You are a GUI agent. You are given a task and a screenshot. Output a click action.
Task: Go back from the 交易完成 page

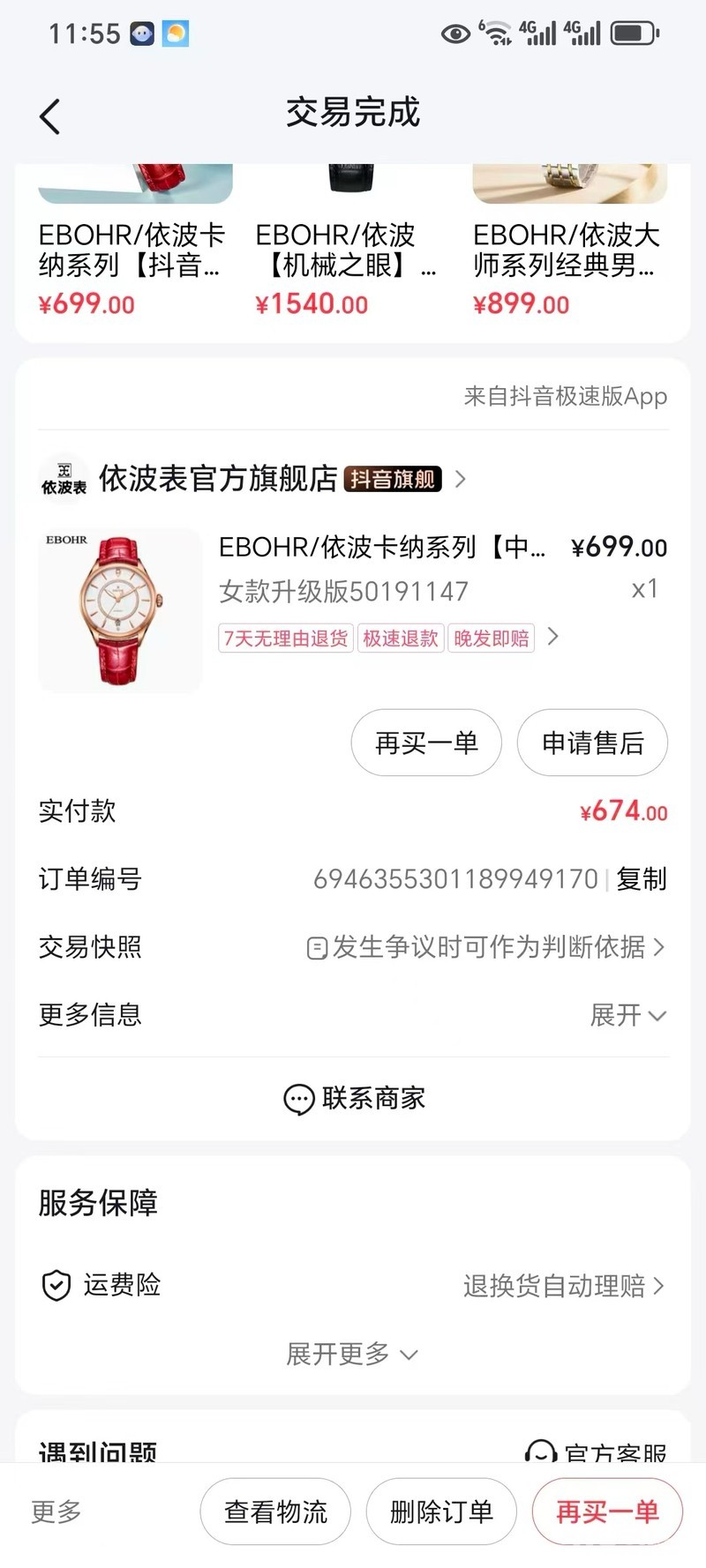coord(50,116)
